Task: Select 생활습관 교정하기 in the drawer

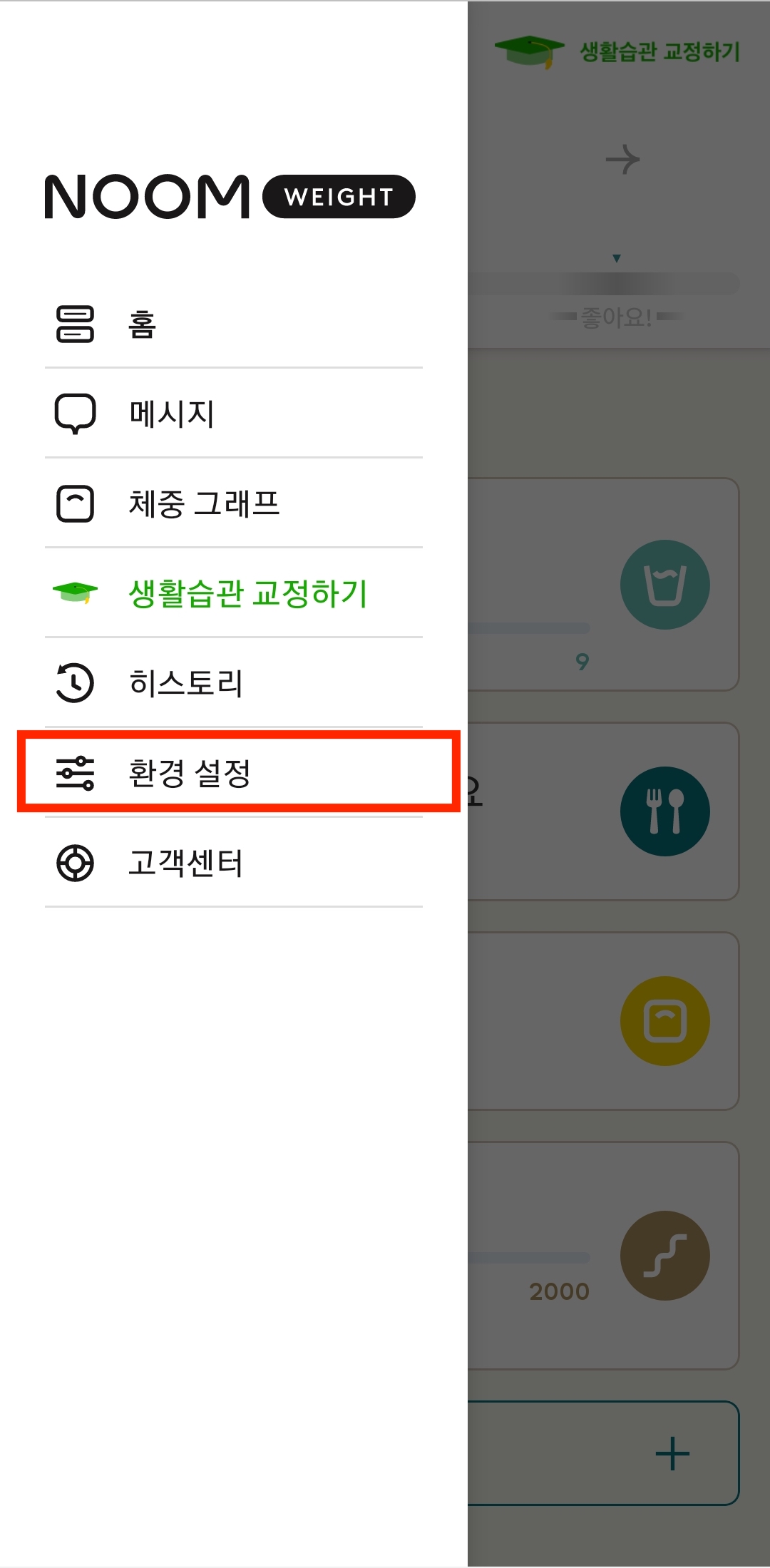Action: pyautogui.click(x=246, y=593)
